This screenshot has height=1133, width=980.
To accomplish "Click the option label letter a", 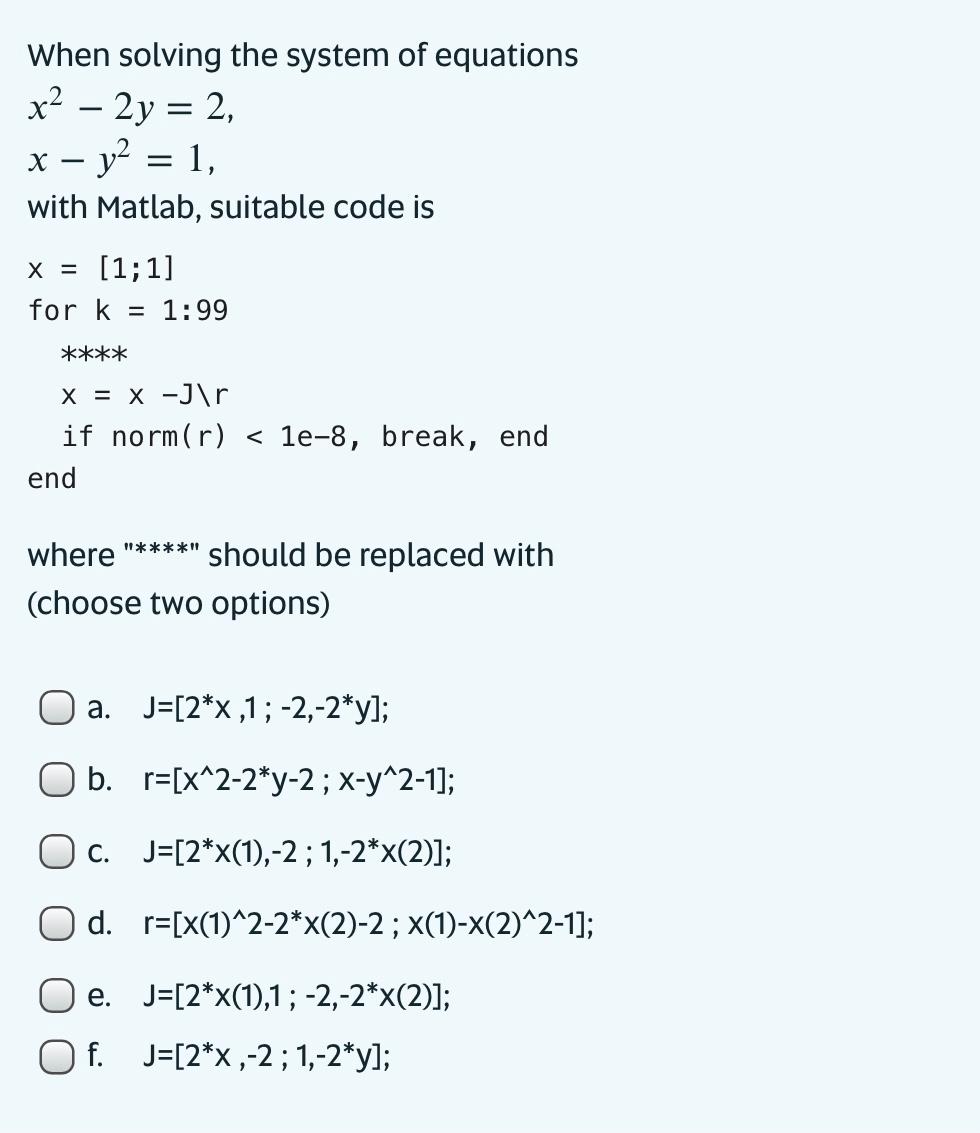I will tap(98, 709).
